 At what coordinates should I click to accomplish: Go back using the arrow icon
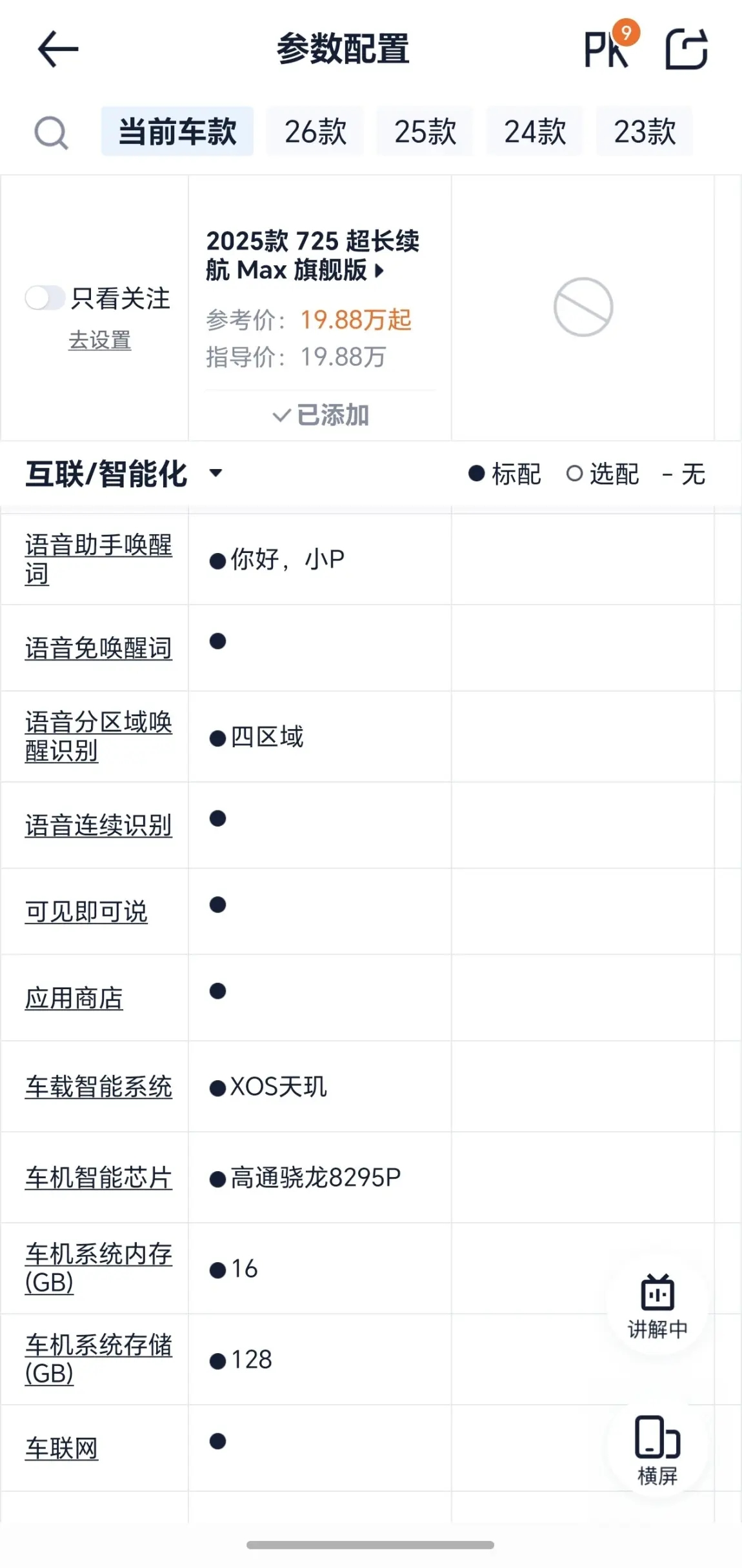click(58, 49)
